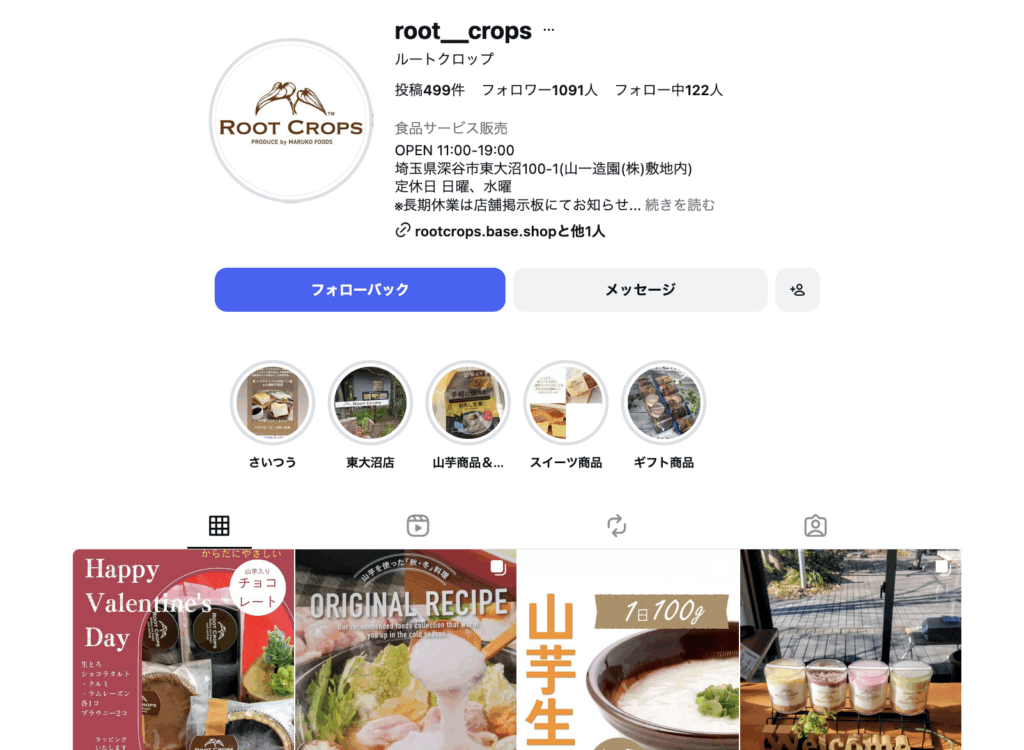Open suggested accounts with add-person icon

point(797,290)
